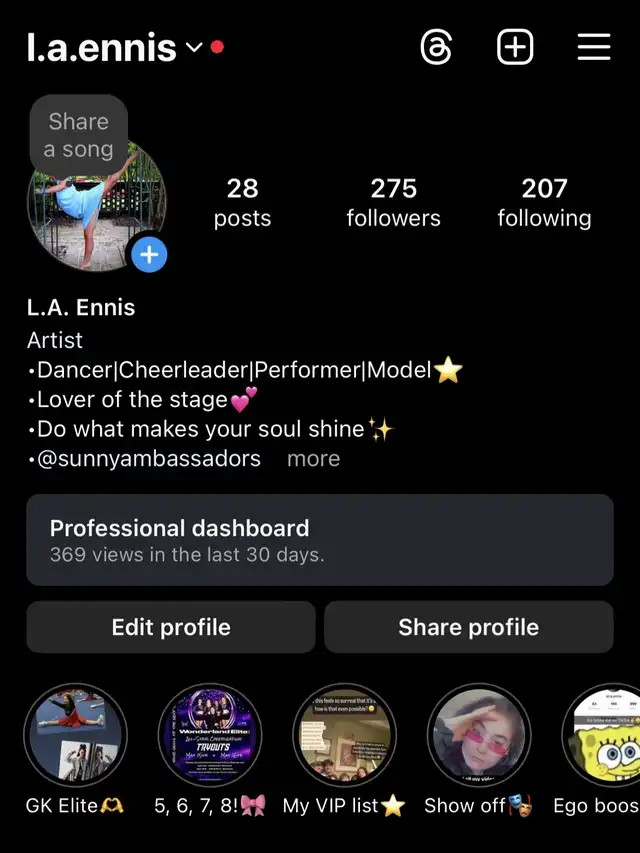Open the hamburger menu
The height and width of the screenshot is (853, 640).
click(x=593, y=47)
